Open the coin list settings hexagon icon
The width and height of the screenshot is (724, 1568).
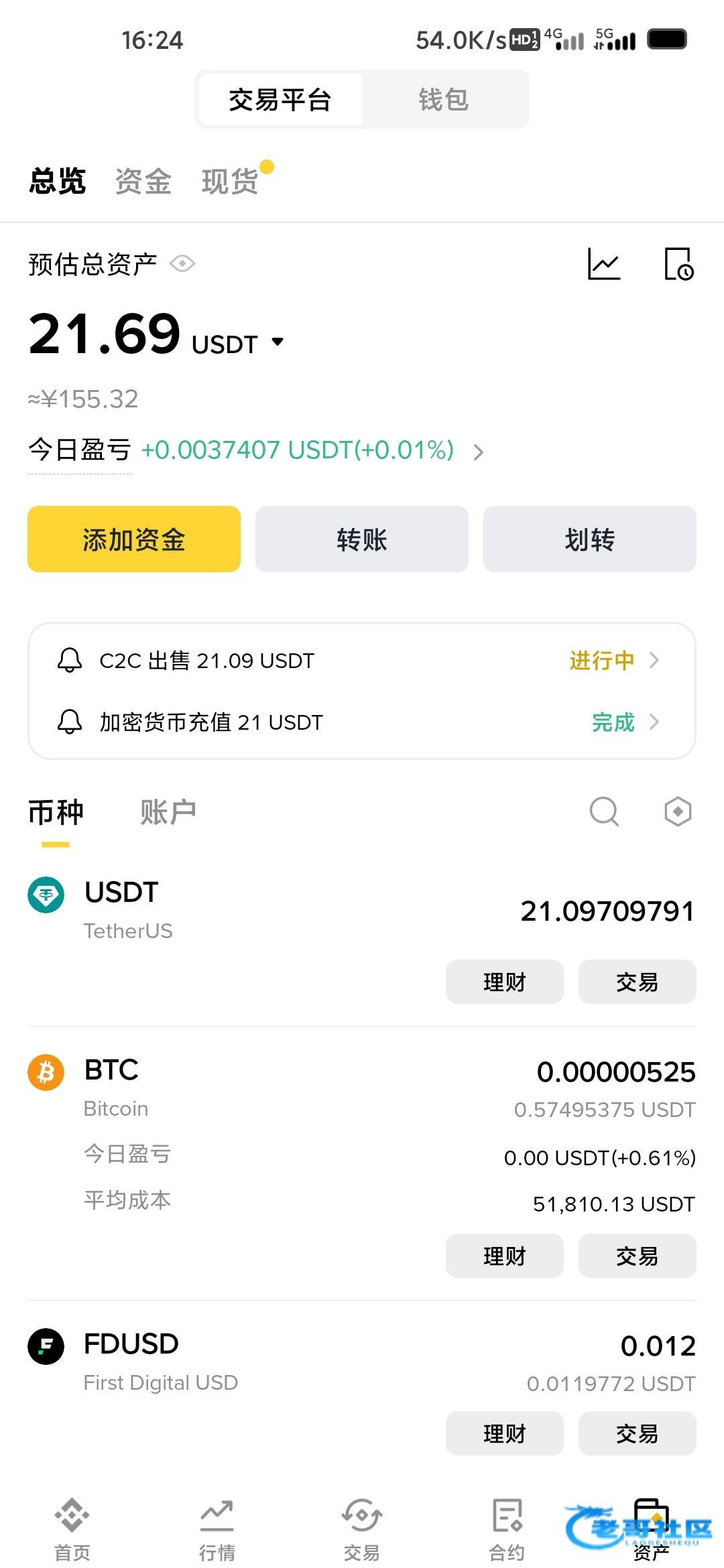(x=678, y=811)
